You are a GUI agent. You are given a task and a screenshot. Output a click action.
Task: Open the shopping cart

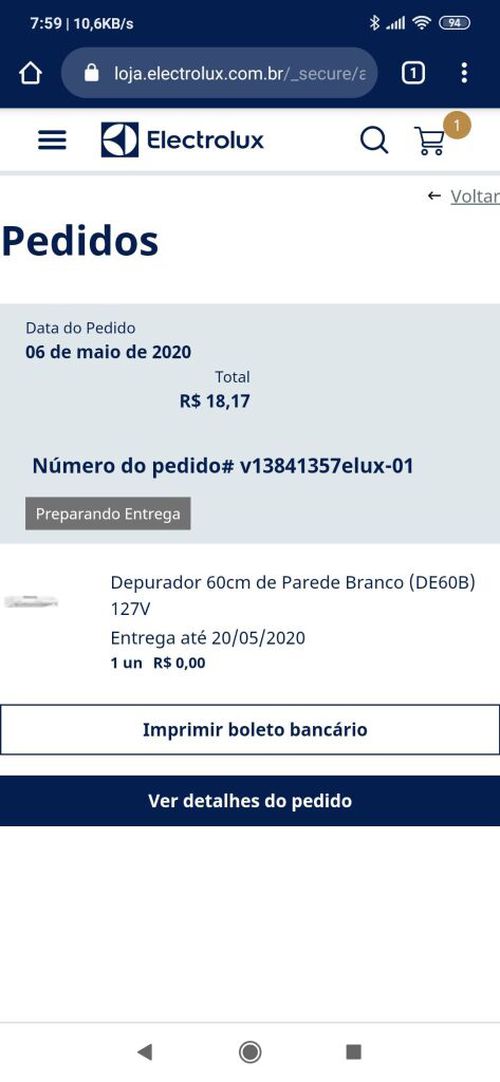click(x=430, y=140)
